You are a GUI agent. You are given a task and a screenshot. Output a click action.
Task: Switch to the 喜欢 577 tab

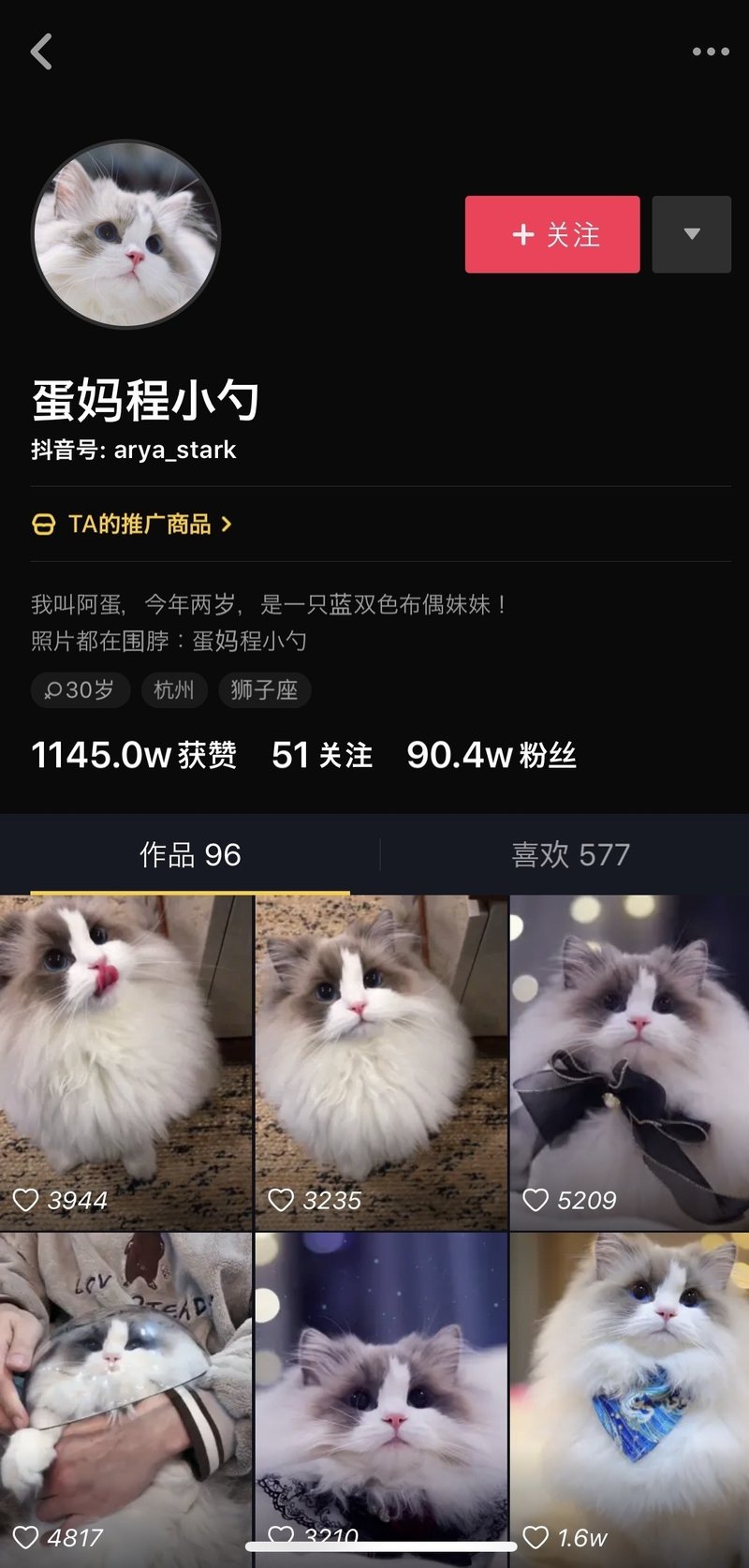pos(570,854)
